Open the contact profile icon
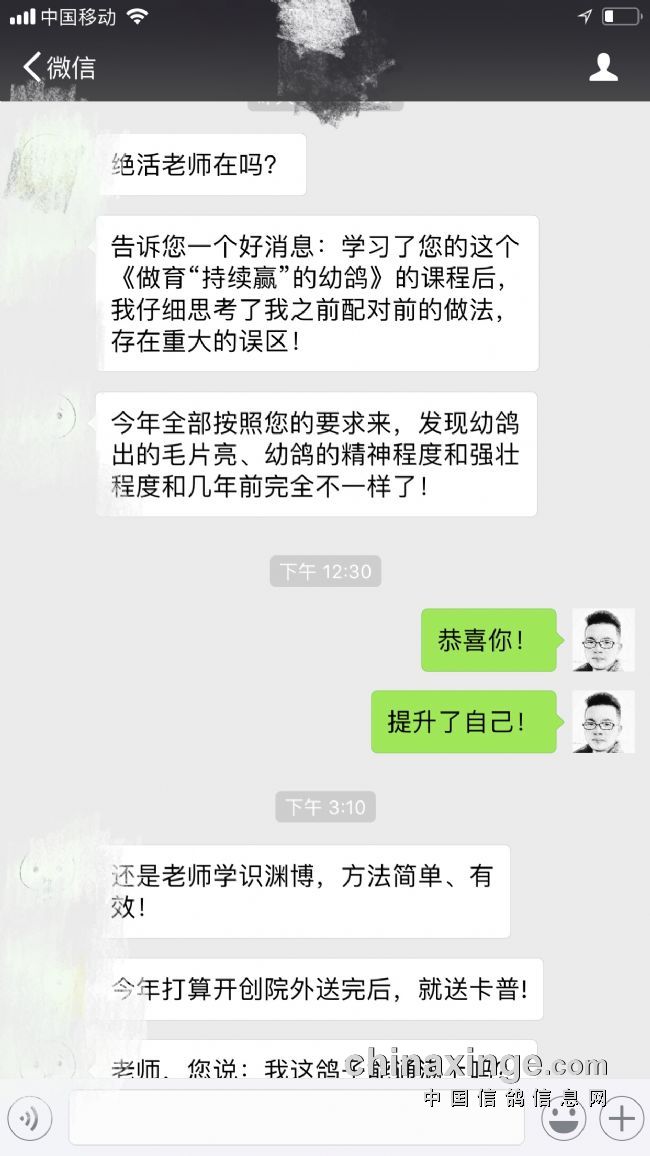650x1156 pixels. [x=603, y=67]
